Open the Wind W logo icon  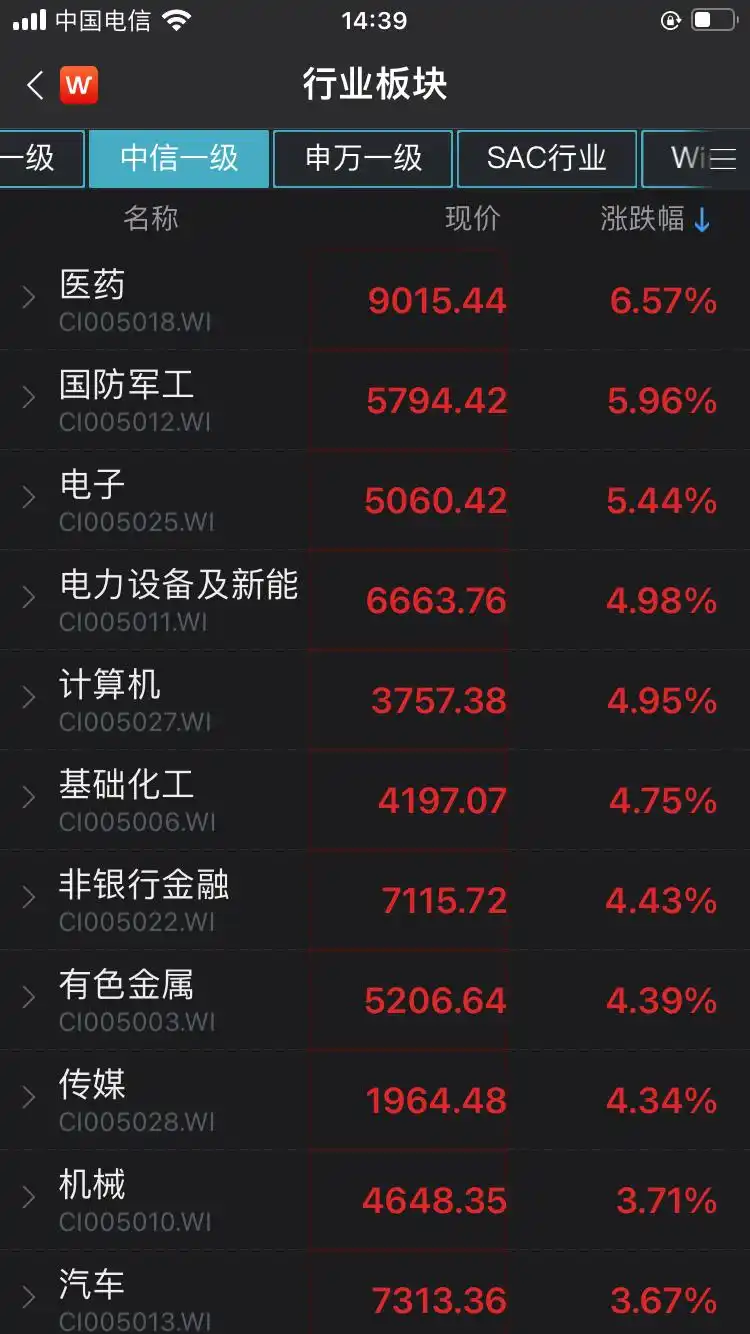pyautogui.click(x=76, y=85)
